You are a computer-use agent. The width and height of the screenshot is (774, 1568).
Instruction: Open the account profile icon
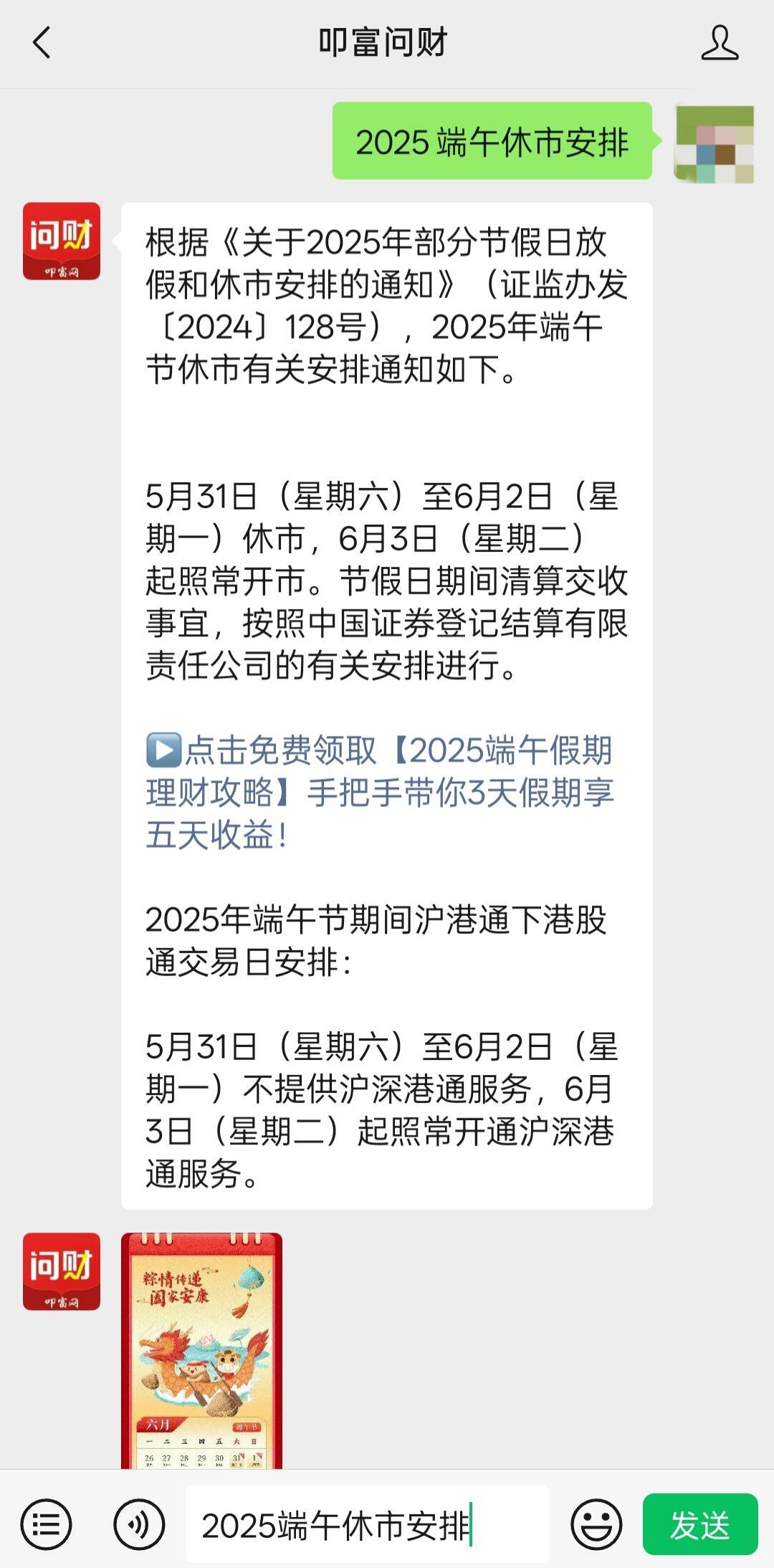pyautogui.click(x=720, y=43)
